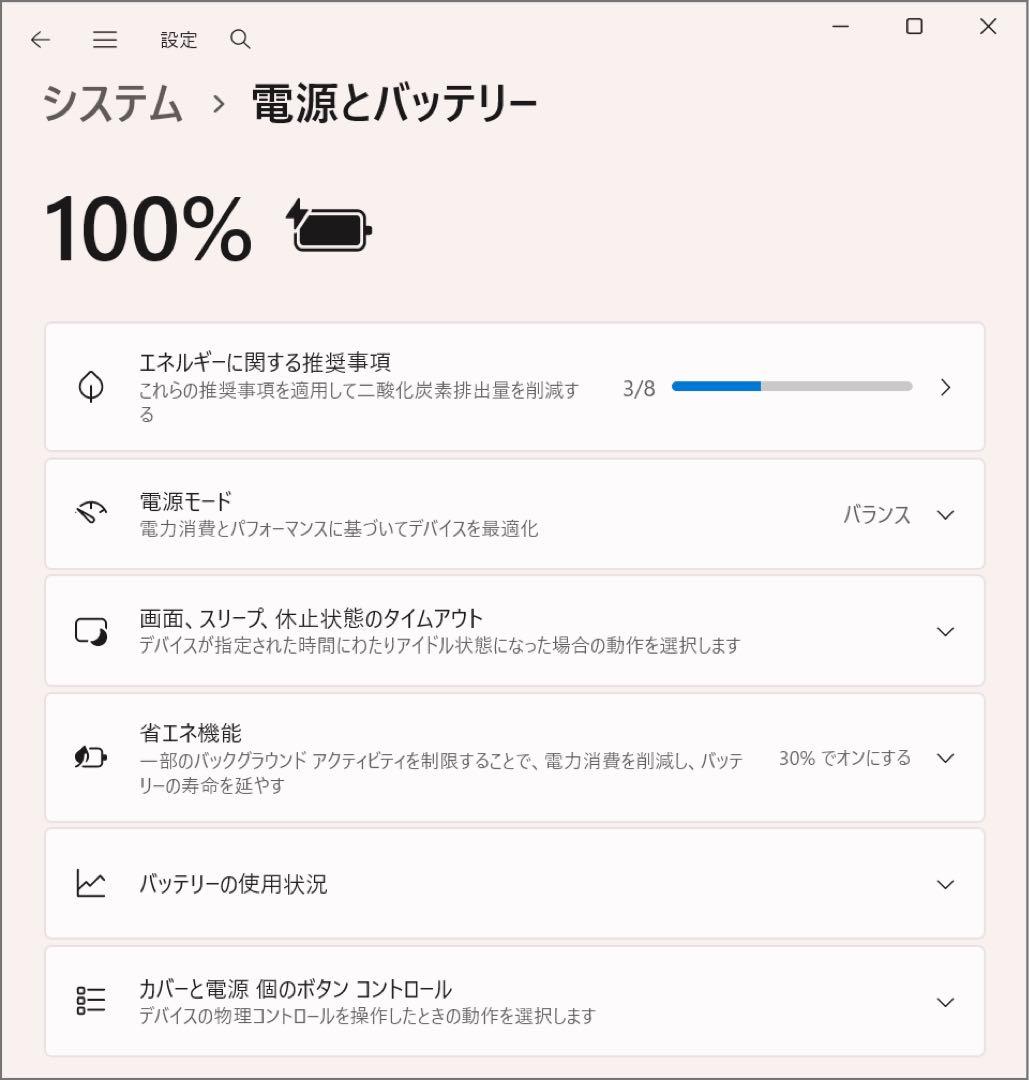The image size is (1029, 1080).
Task: Click the screen and sleep timeout icon
Action: 91,631
